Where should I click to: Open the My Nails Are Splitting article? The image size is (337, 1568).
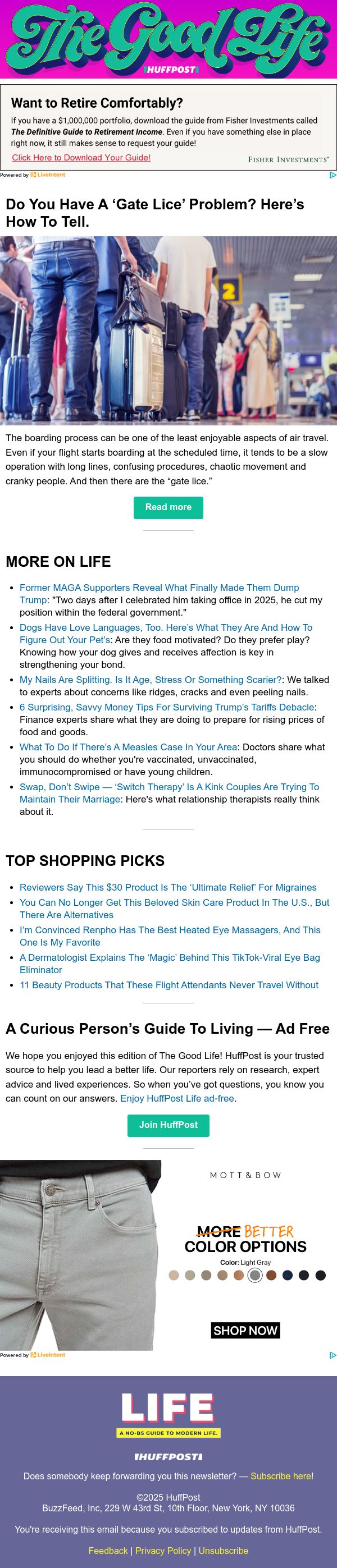coord(151,679)
